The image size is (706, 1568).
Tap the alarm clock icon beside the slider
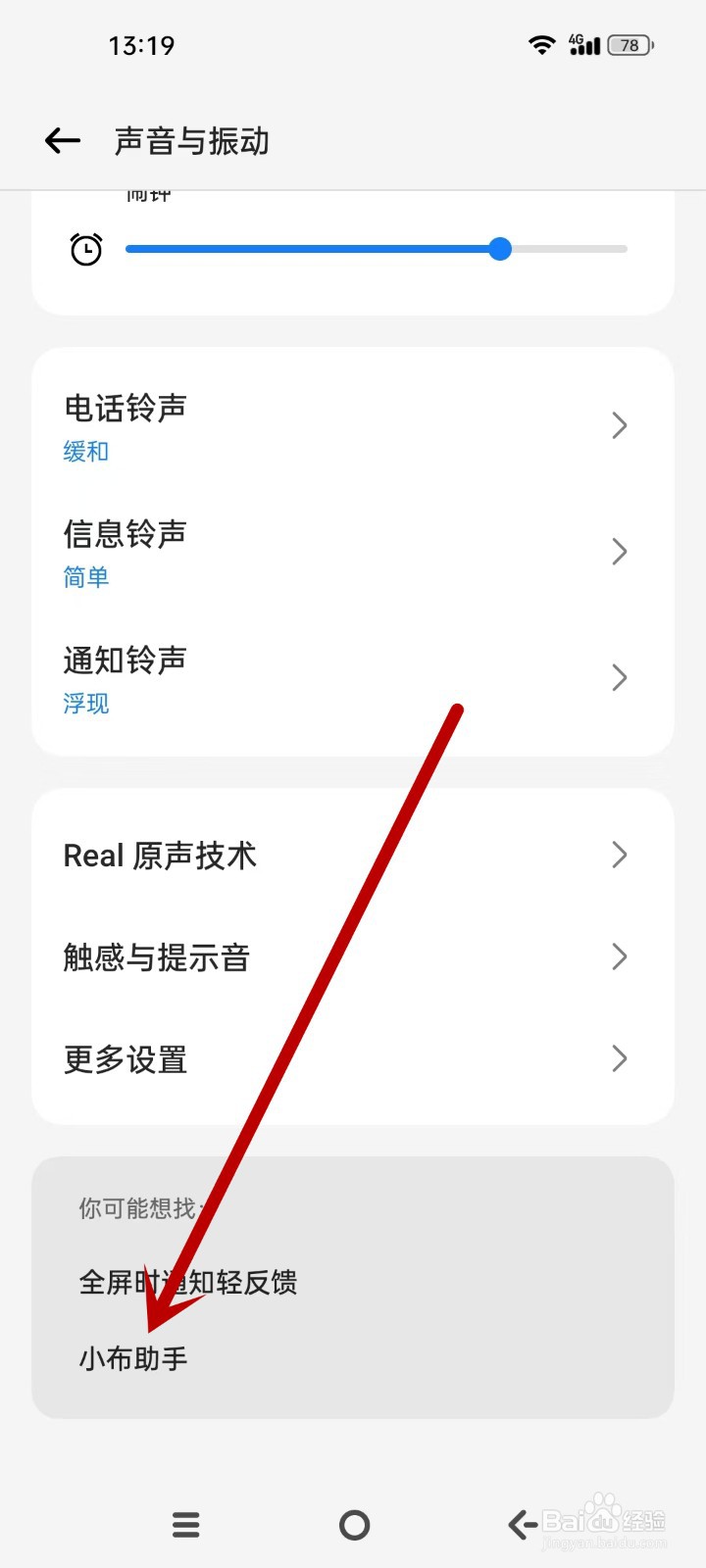coord(85,249)
